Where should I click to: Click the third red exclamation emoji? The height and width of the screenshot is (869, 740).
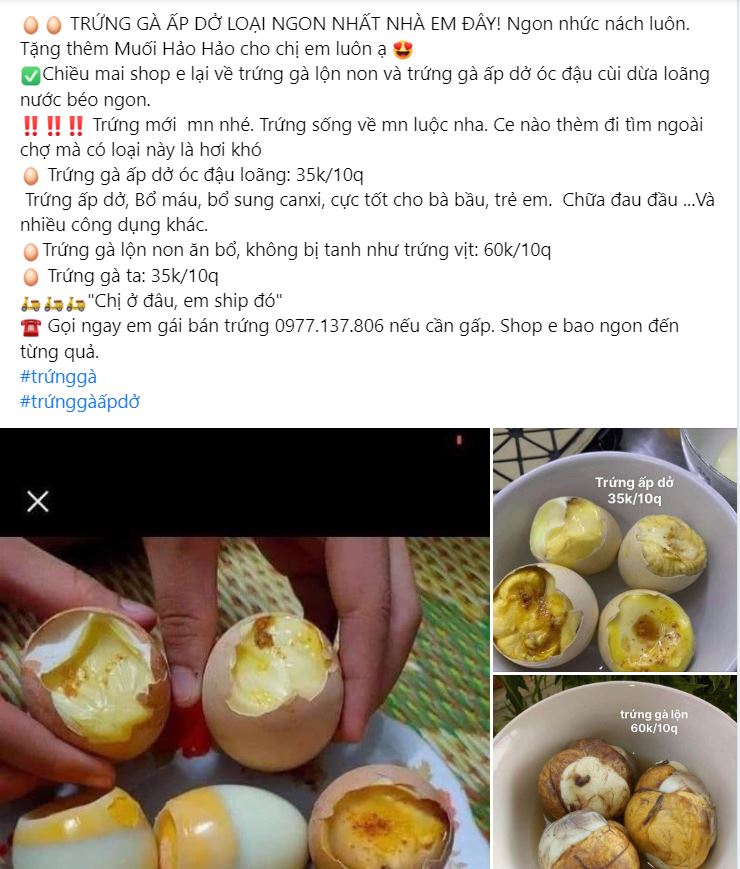(x=75, y=126)
